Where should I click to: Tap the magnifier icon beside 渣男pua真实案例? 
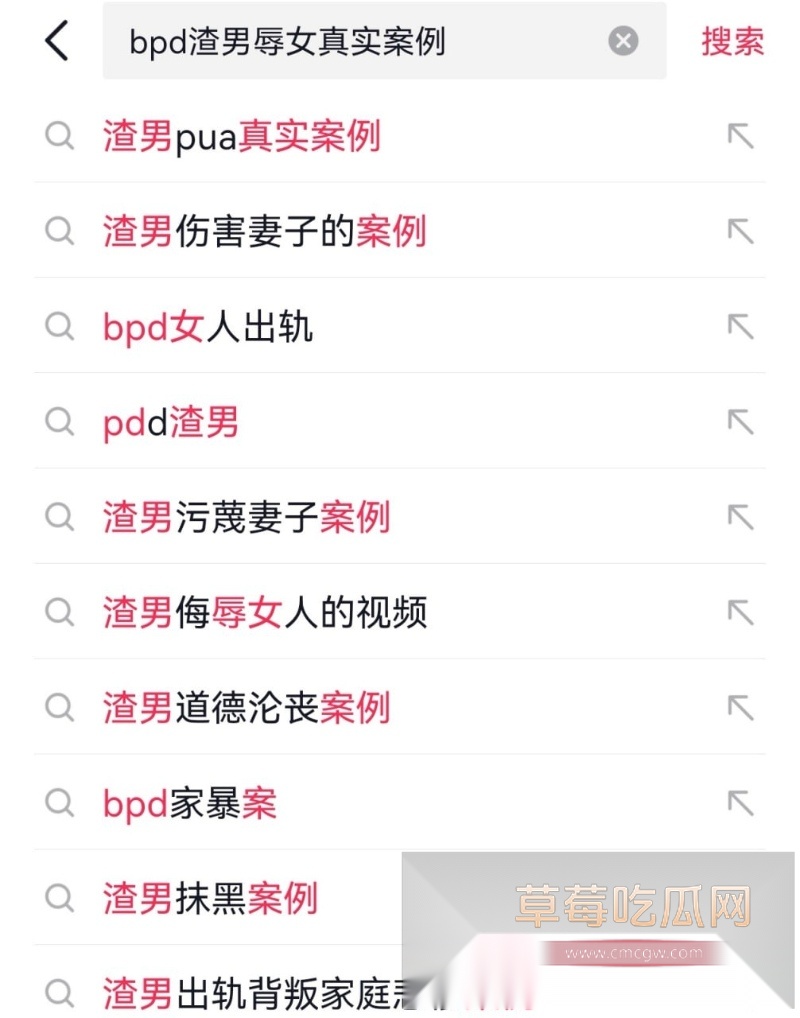(x=60, y=137)
